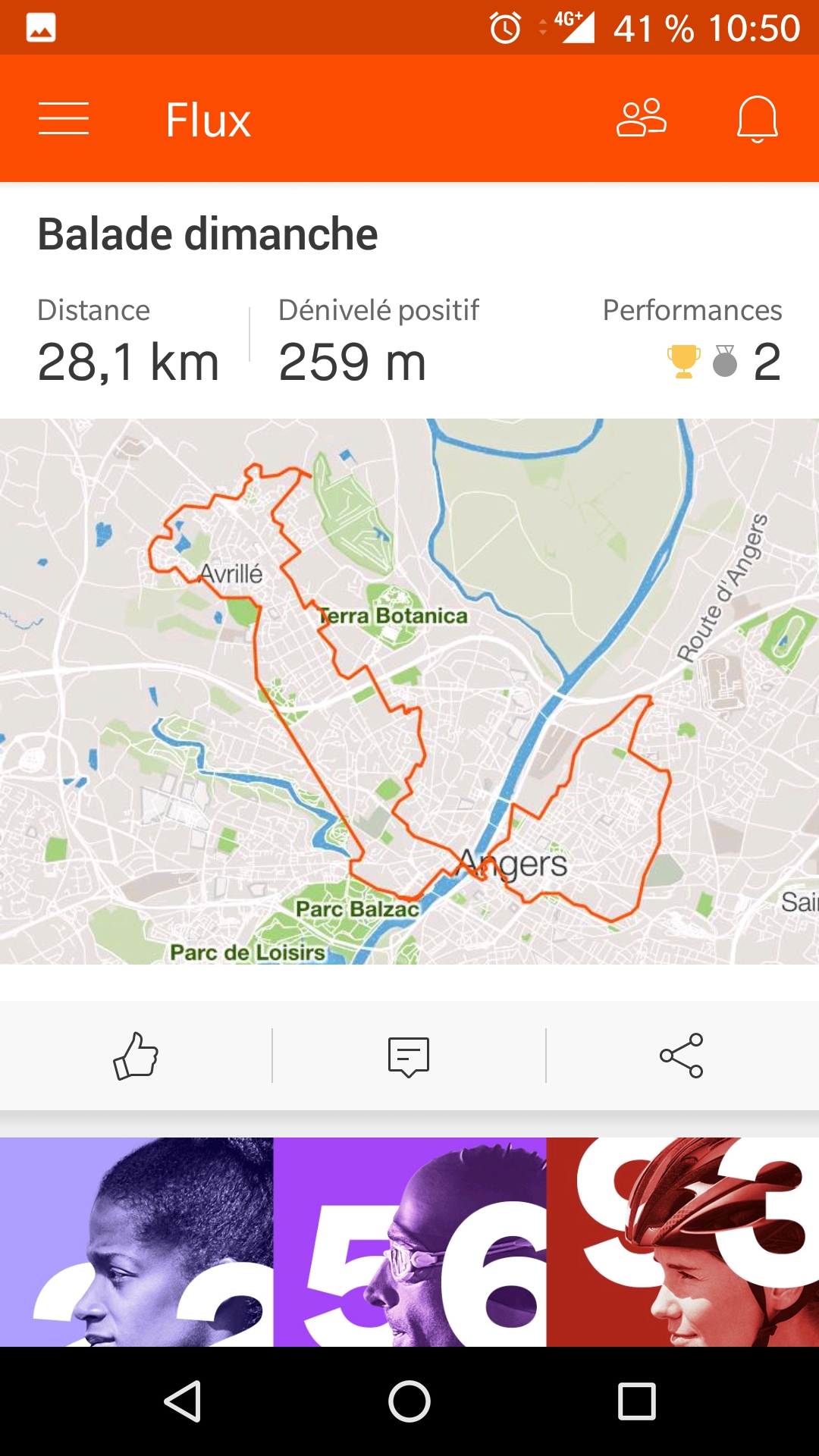Share the Balade dimanche activity
The image size is (819, 1456).
(x=682, y=1056)
